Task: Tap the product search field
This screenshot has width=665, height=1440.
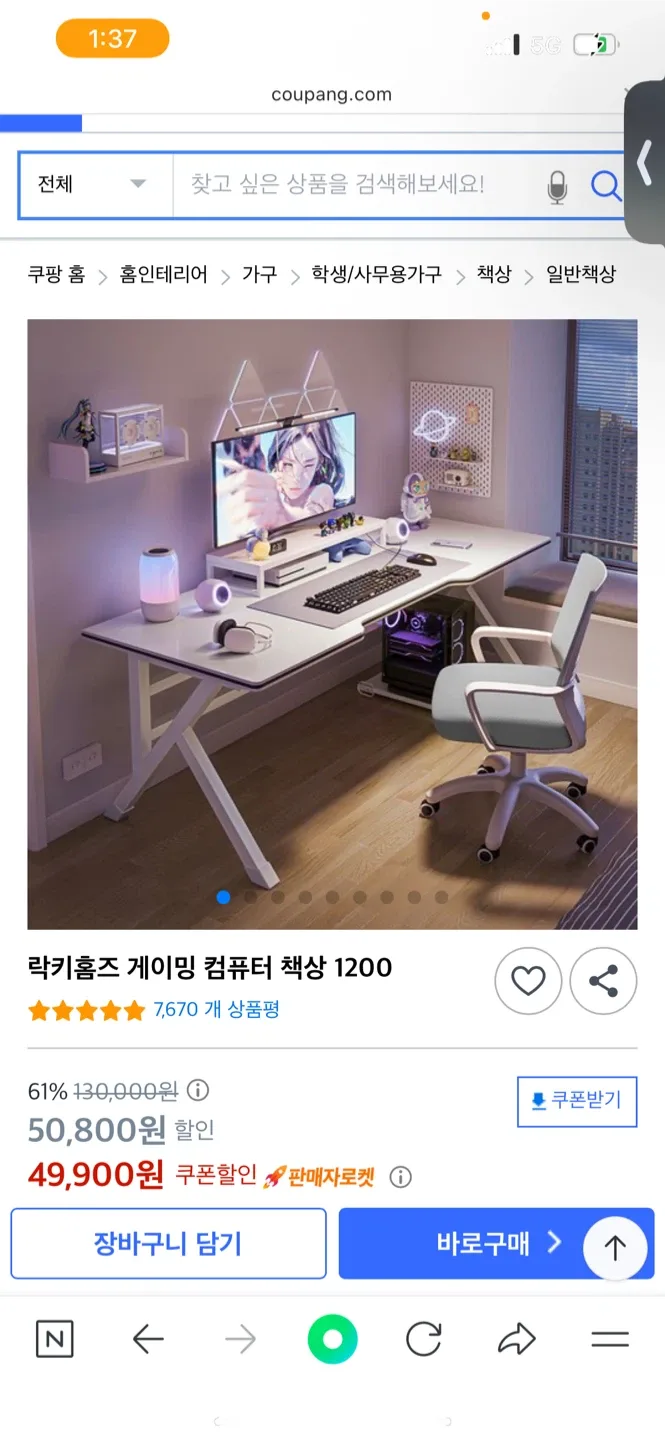Action: coord(355,185)
